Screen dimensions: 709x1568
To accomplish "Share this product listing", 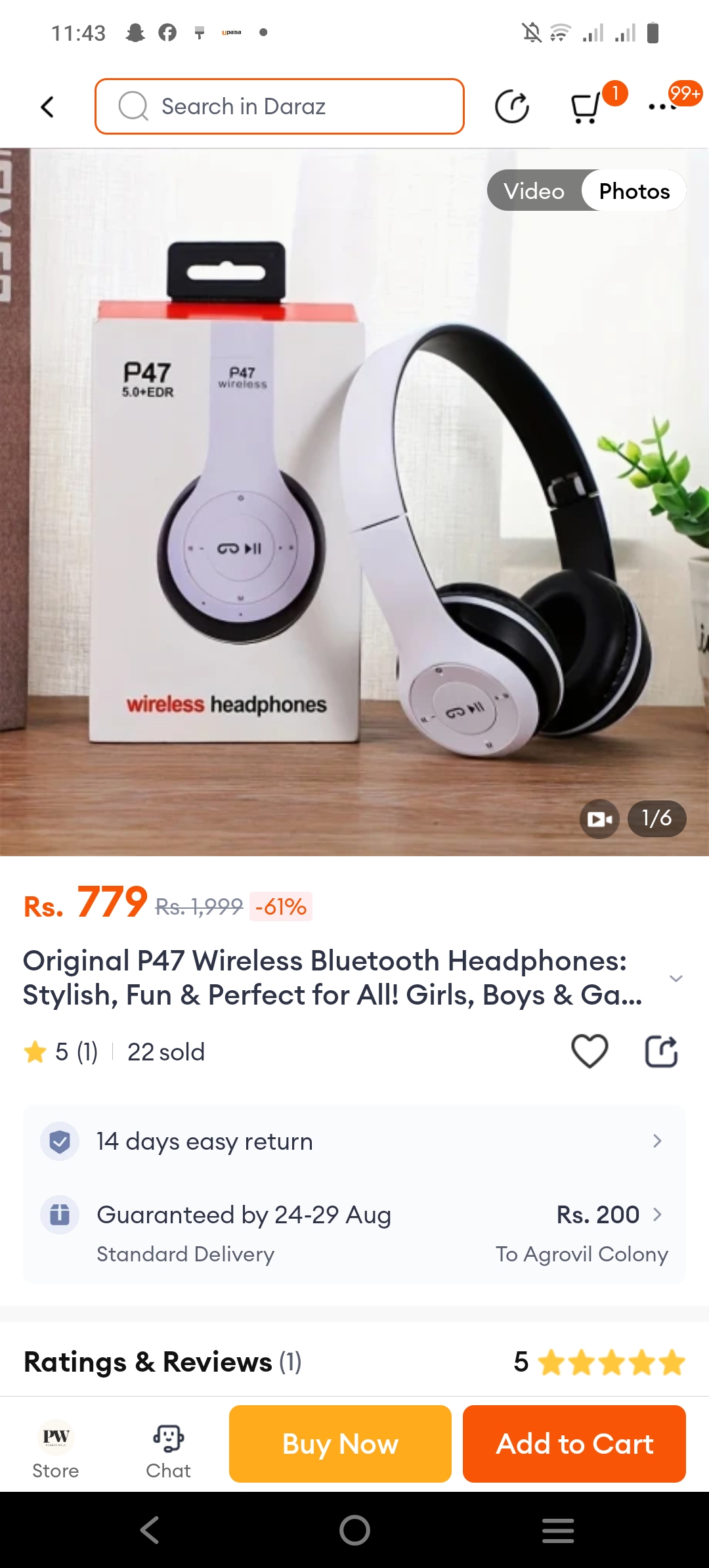I will pos(660,1051).
